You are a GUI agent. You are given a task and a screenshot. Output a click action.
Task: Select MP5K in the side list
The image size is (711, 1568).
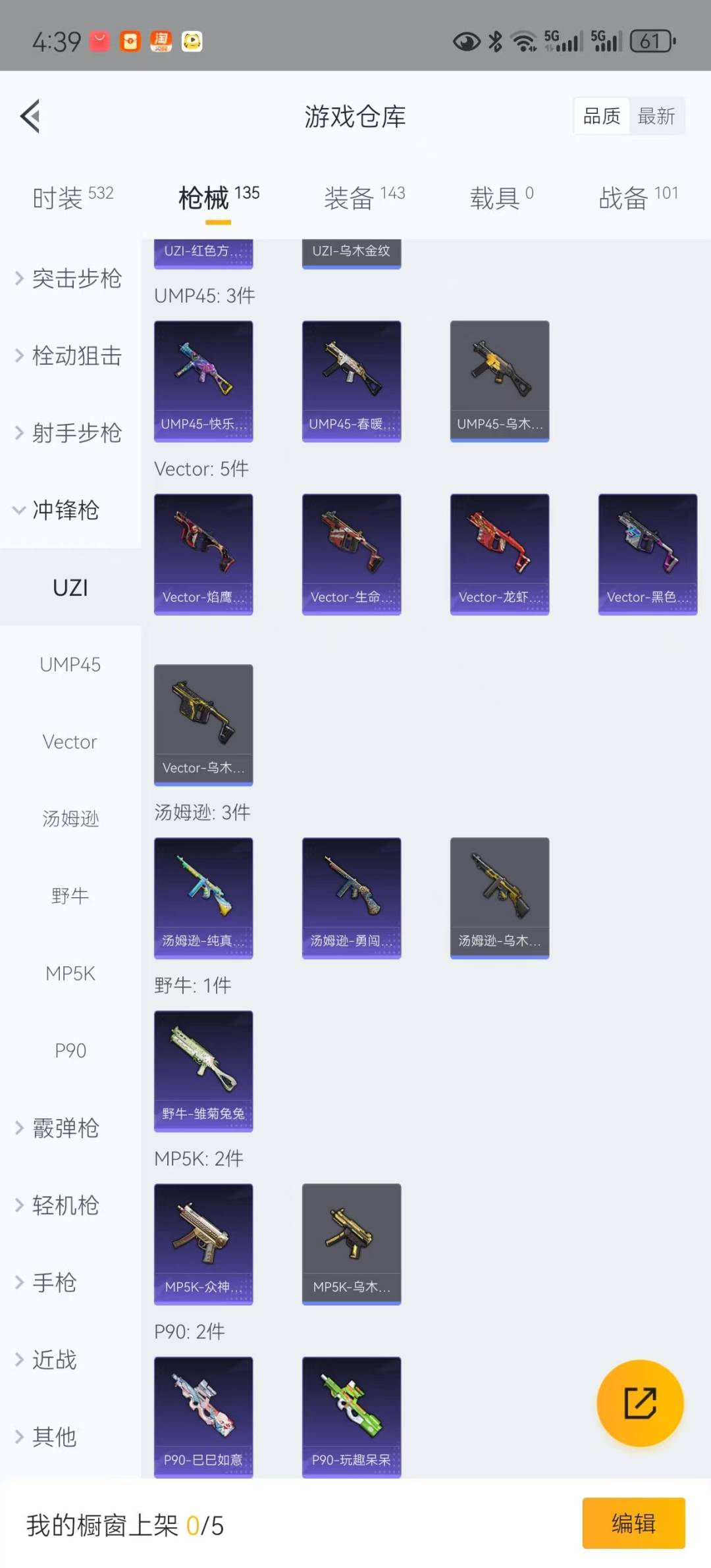[x=70, y=974]
